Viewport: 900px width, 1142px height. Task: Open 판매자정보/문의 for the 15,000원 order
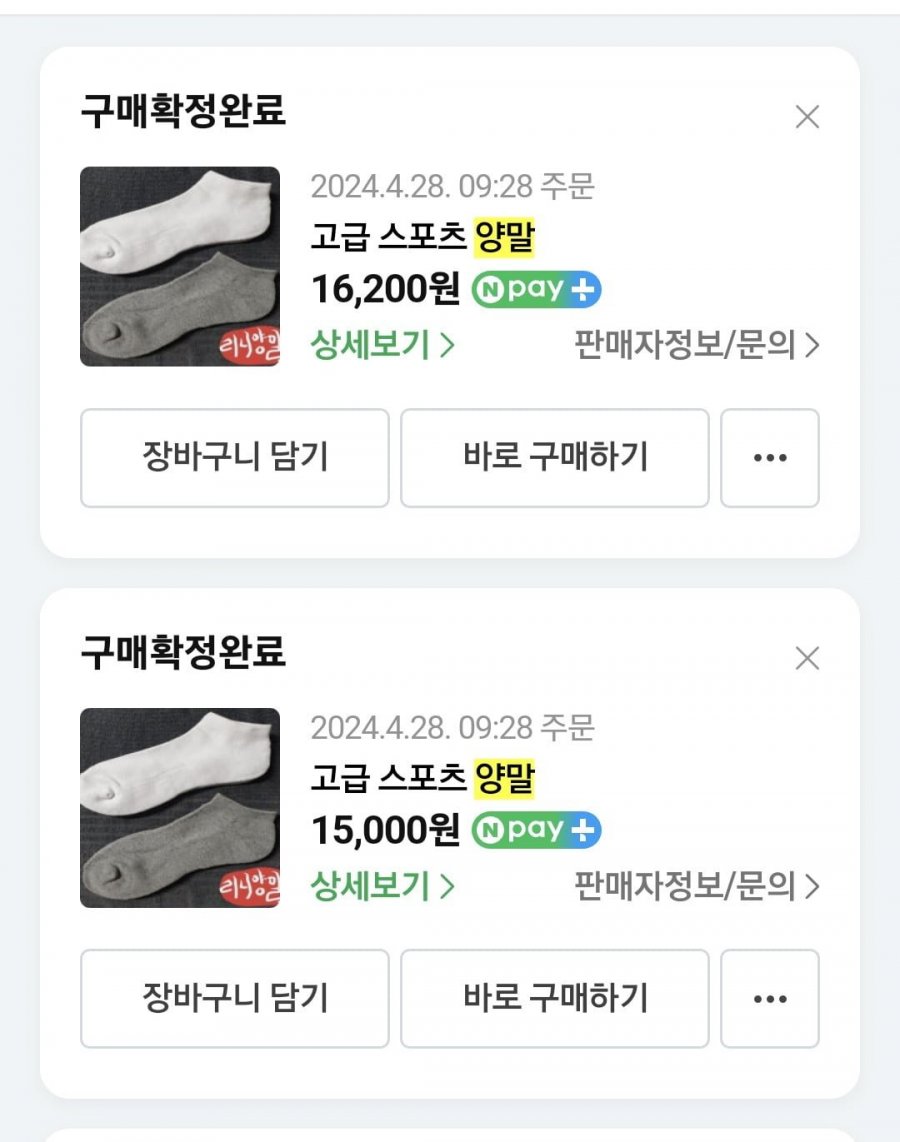tap(697, 886)
